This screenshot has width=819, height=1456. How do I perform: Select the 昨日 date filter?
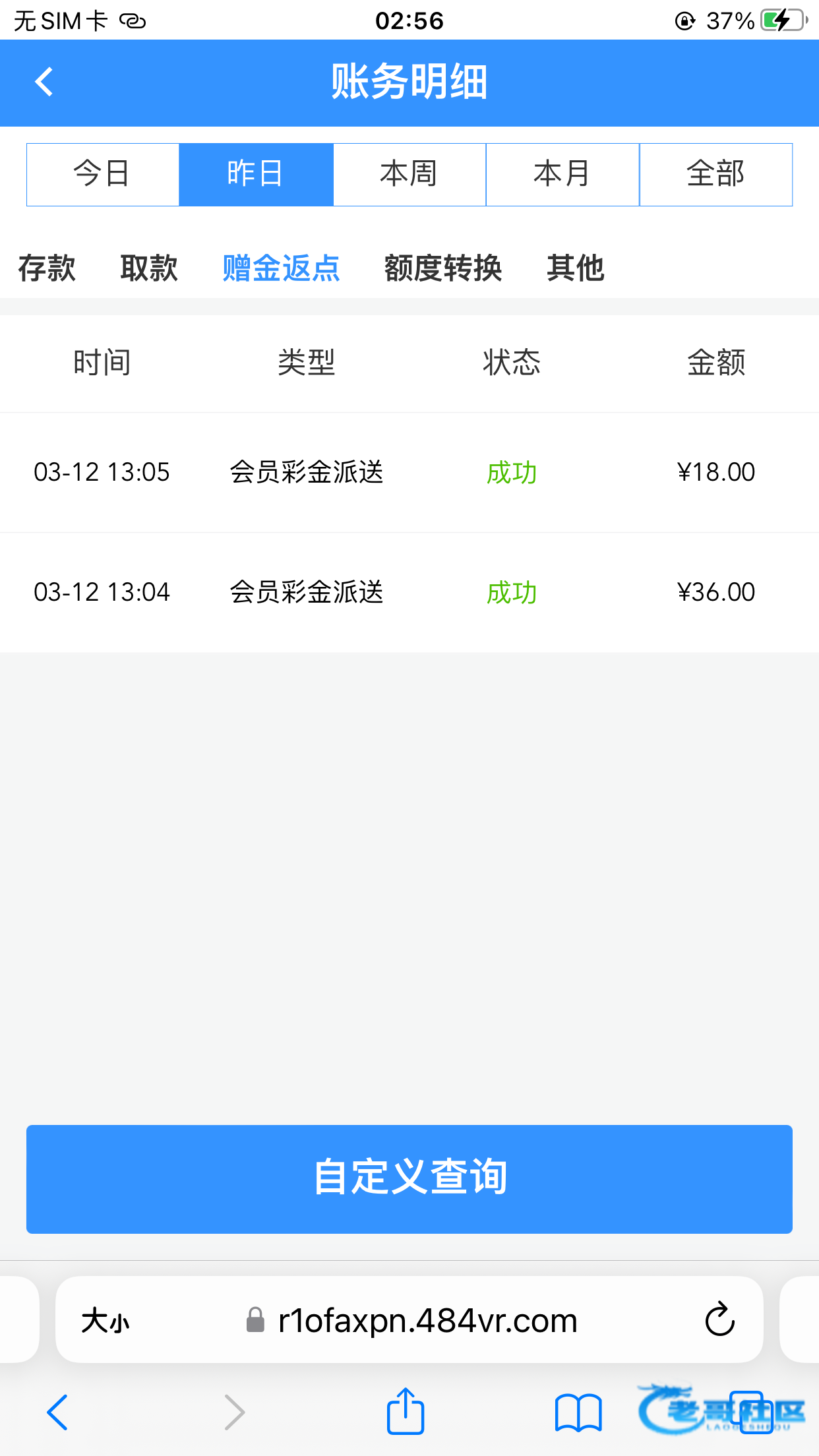[256, 174]
